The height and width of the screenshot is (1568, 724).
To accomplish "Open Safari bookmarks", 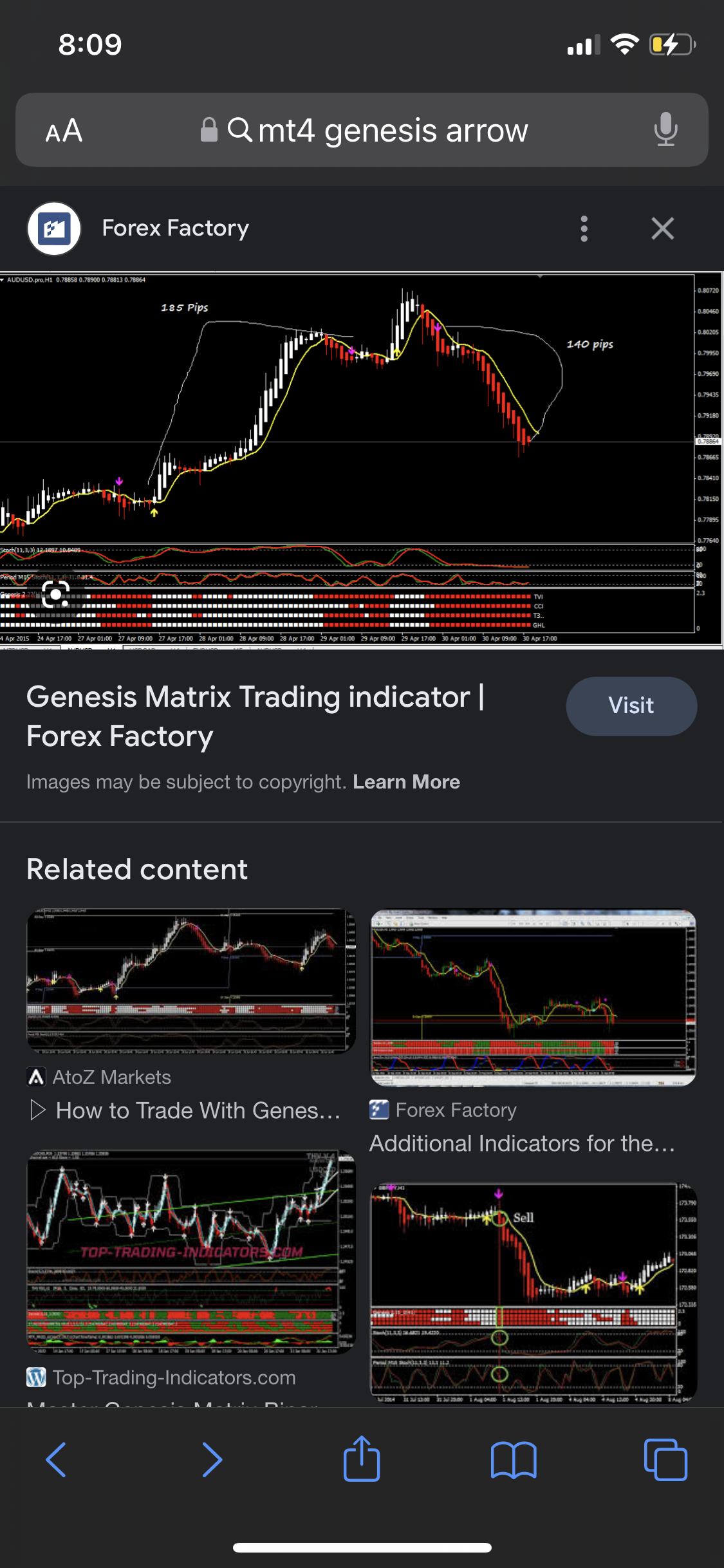I will coord(513,1459).
